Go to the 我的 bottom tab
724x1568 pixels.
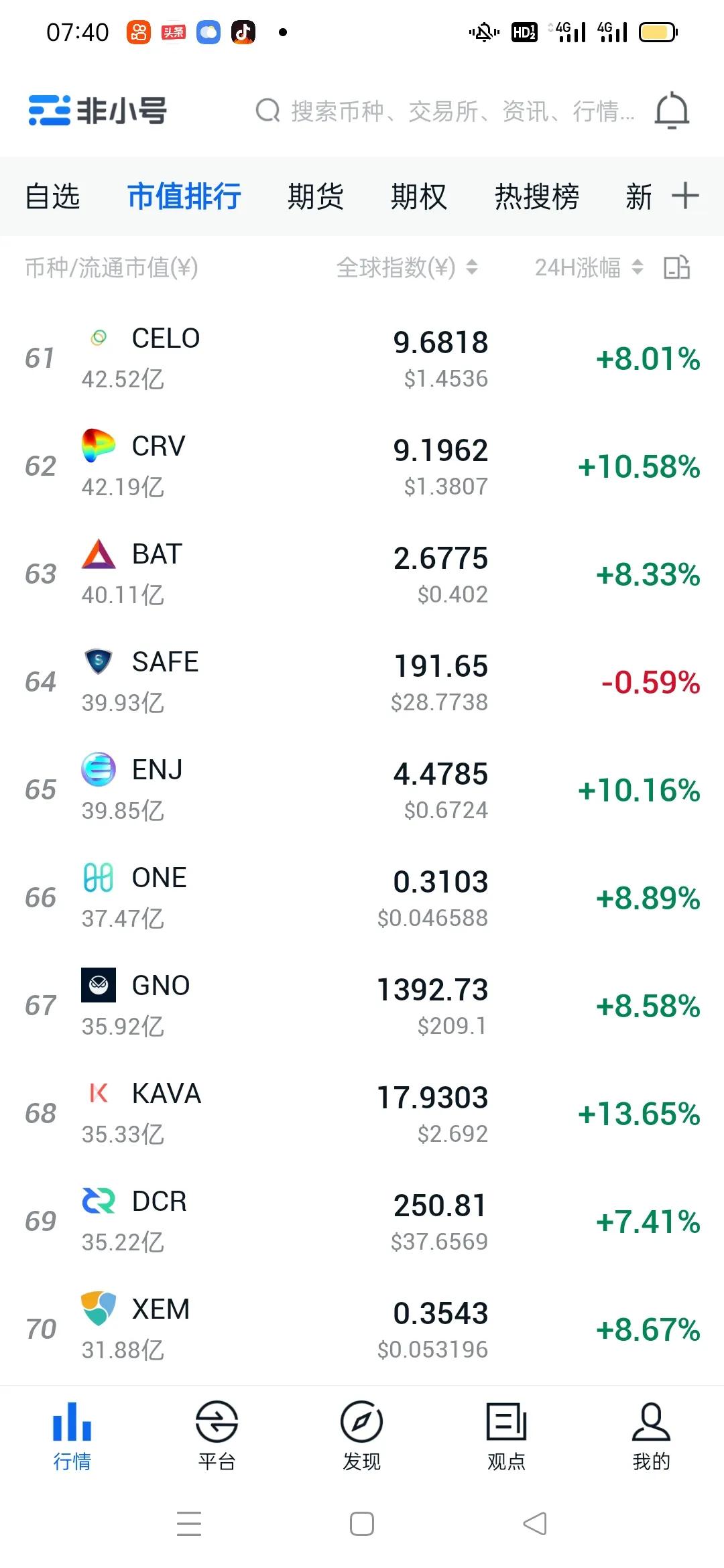click(x=651, y=1435)
